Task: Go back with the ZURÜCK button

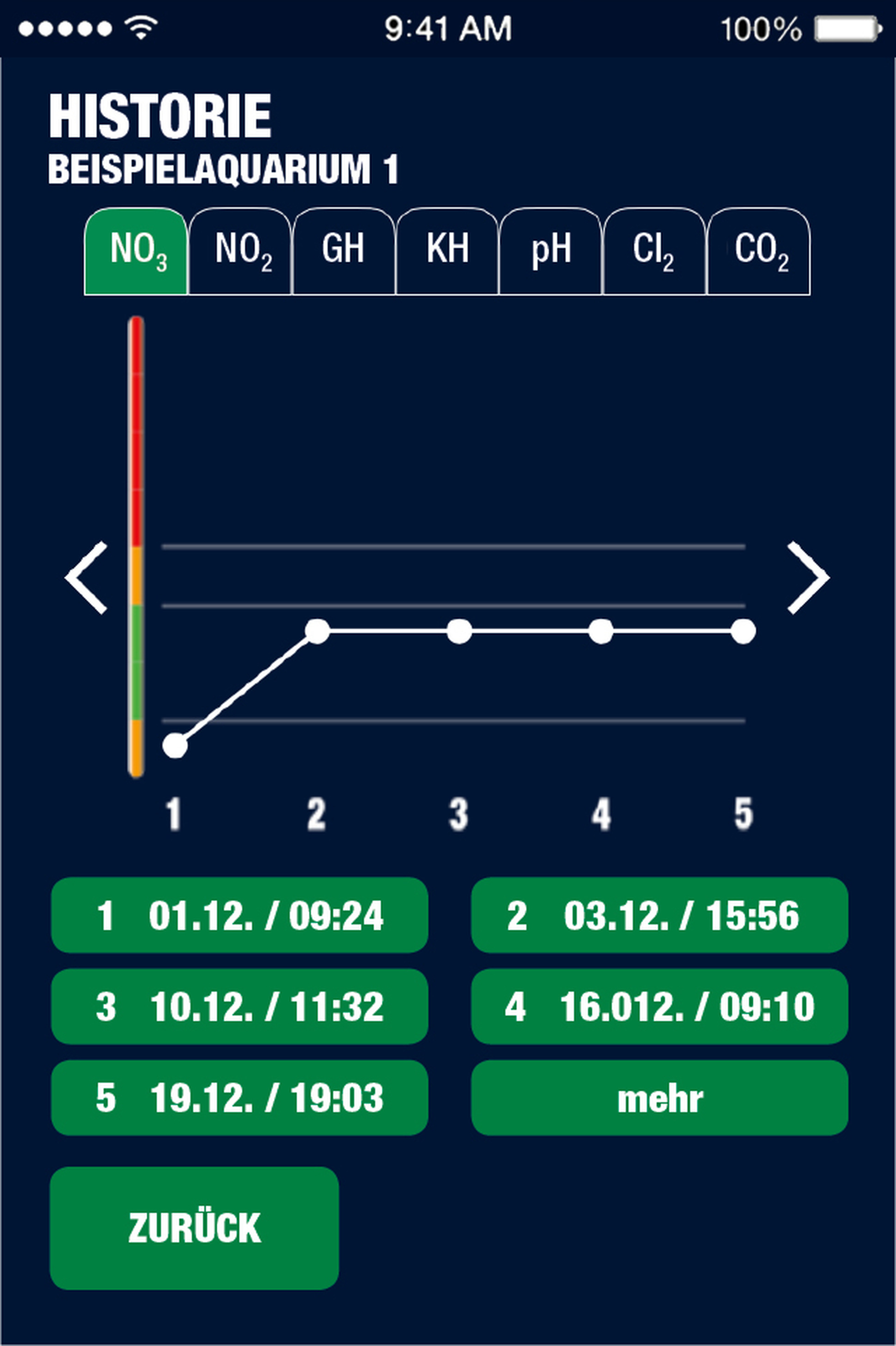Action: 194,1228
